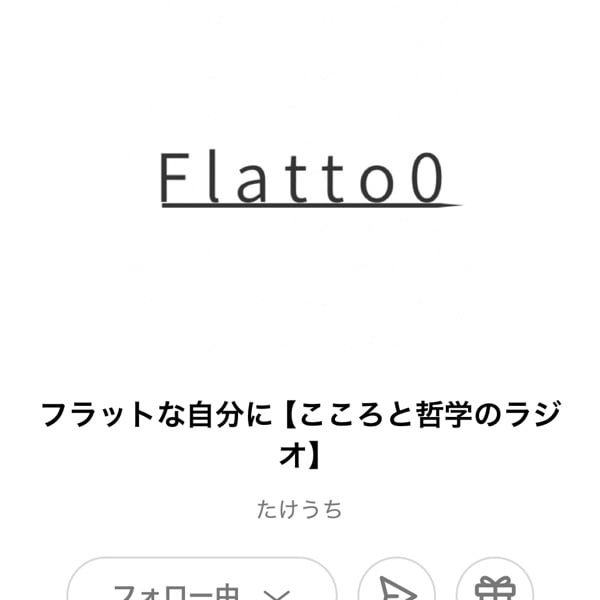Open the フォロー中 dropdown button
Image resolution: width=600 pixels, height=600 pixels.
click(x=201, y=585)
